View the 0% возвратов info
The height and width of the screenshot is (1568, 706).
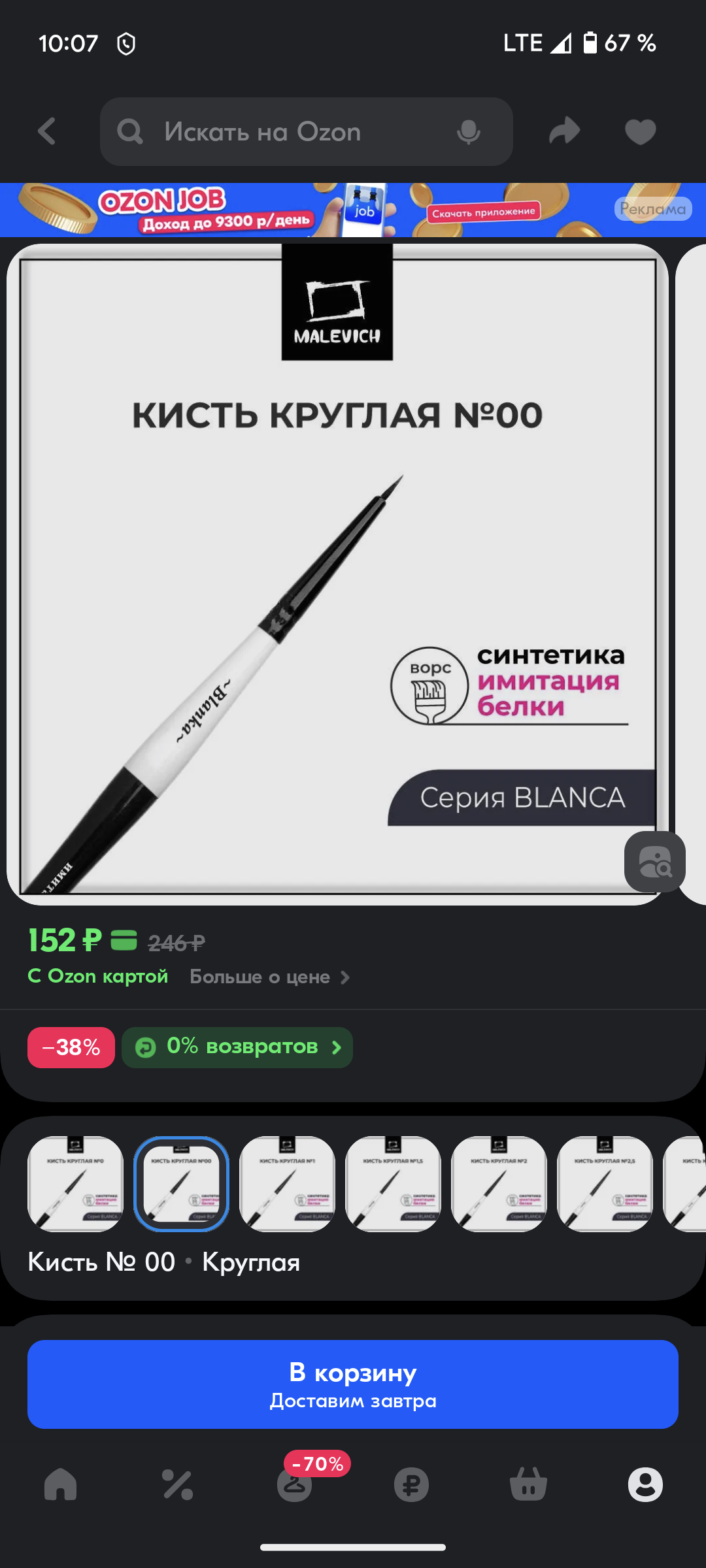pyautogui.click(x=237, y=1047)
